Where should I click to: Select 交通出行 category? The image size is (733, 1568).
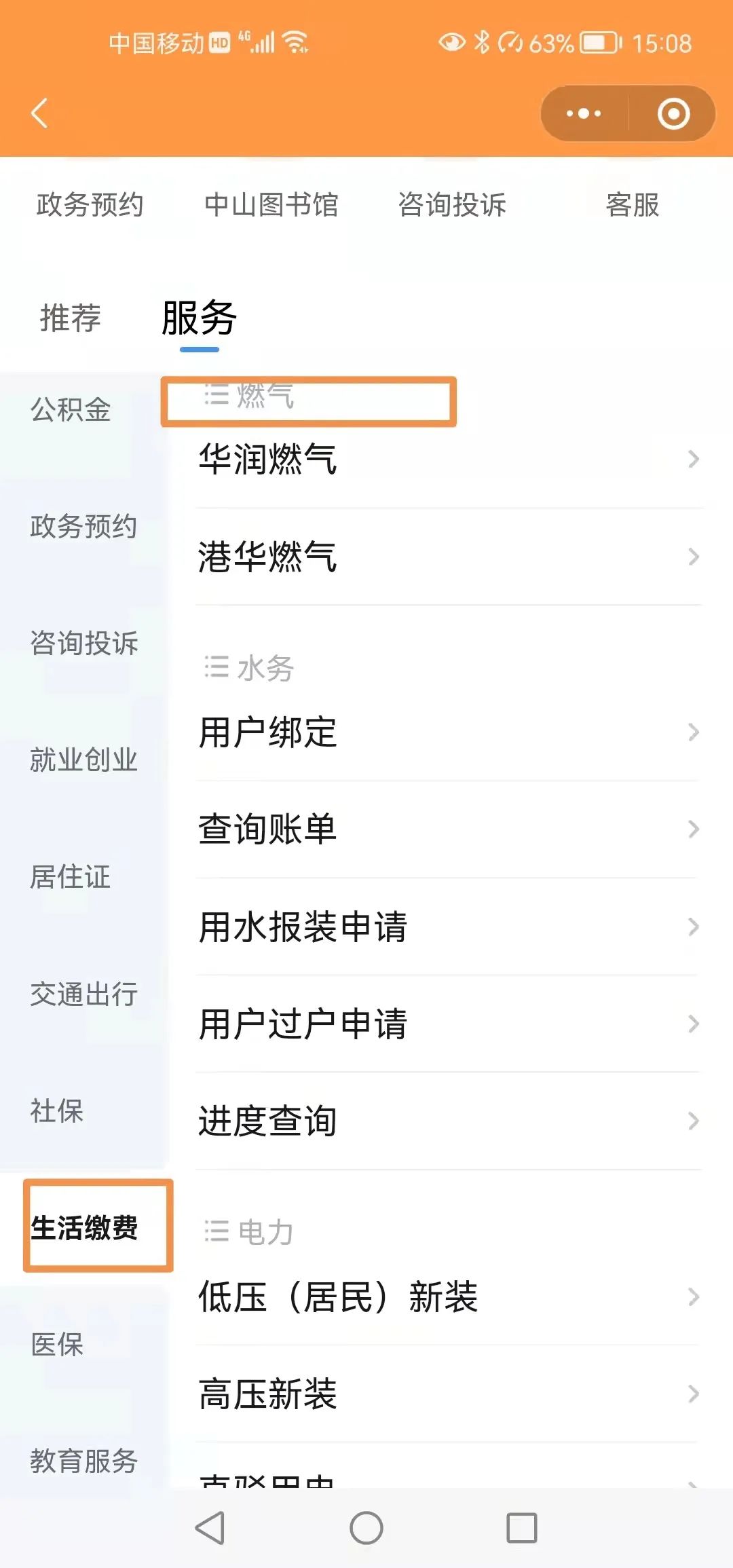point(83,994)
